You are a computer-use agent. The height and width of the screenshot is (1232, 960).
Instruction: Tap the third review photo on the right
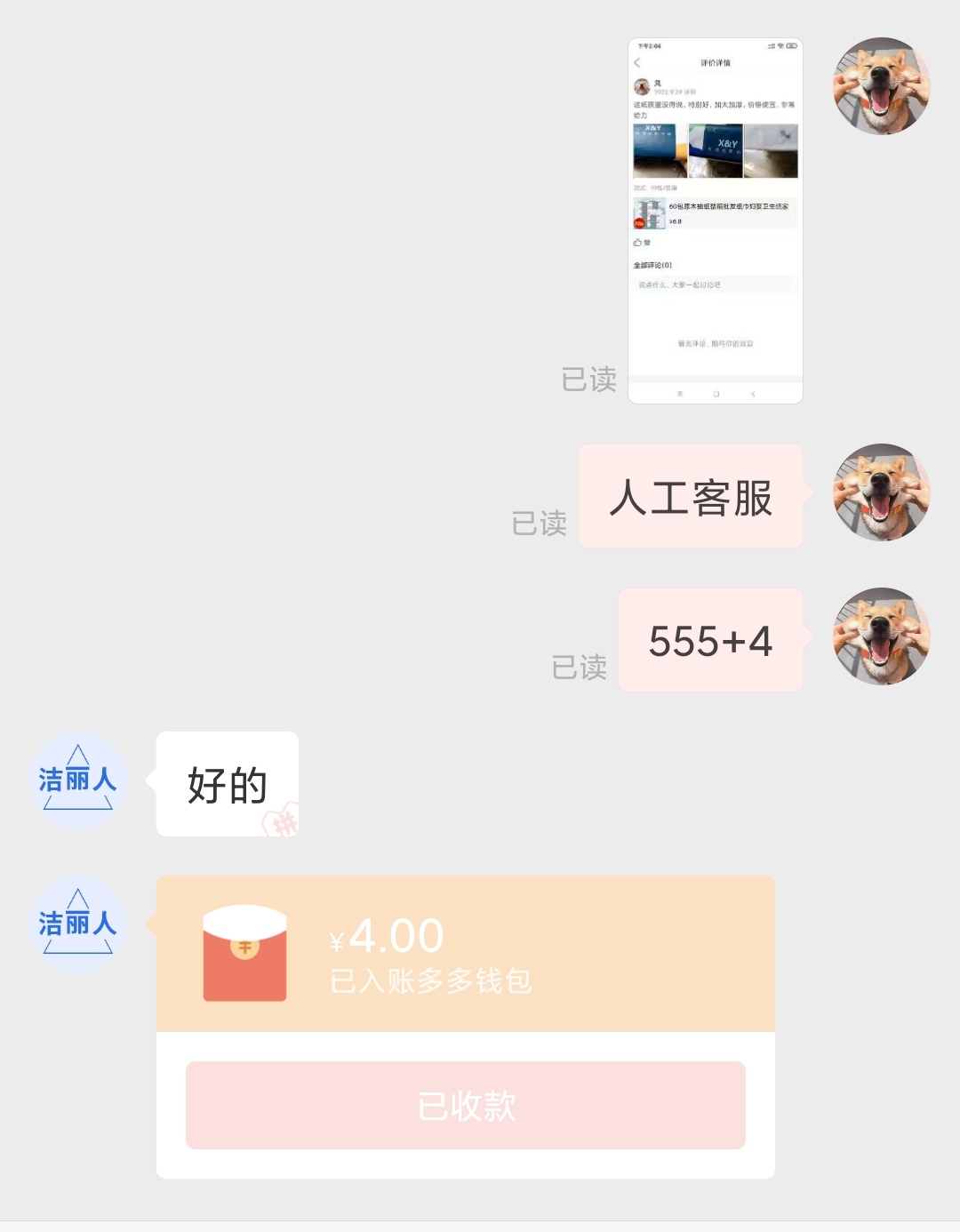click(771, 148)
